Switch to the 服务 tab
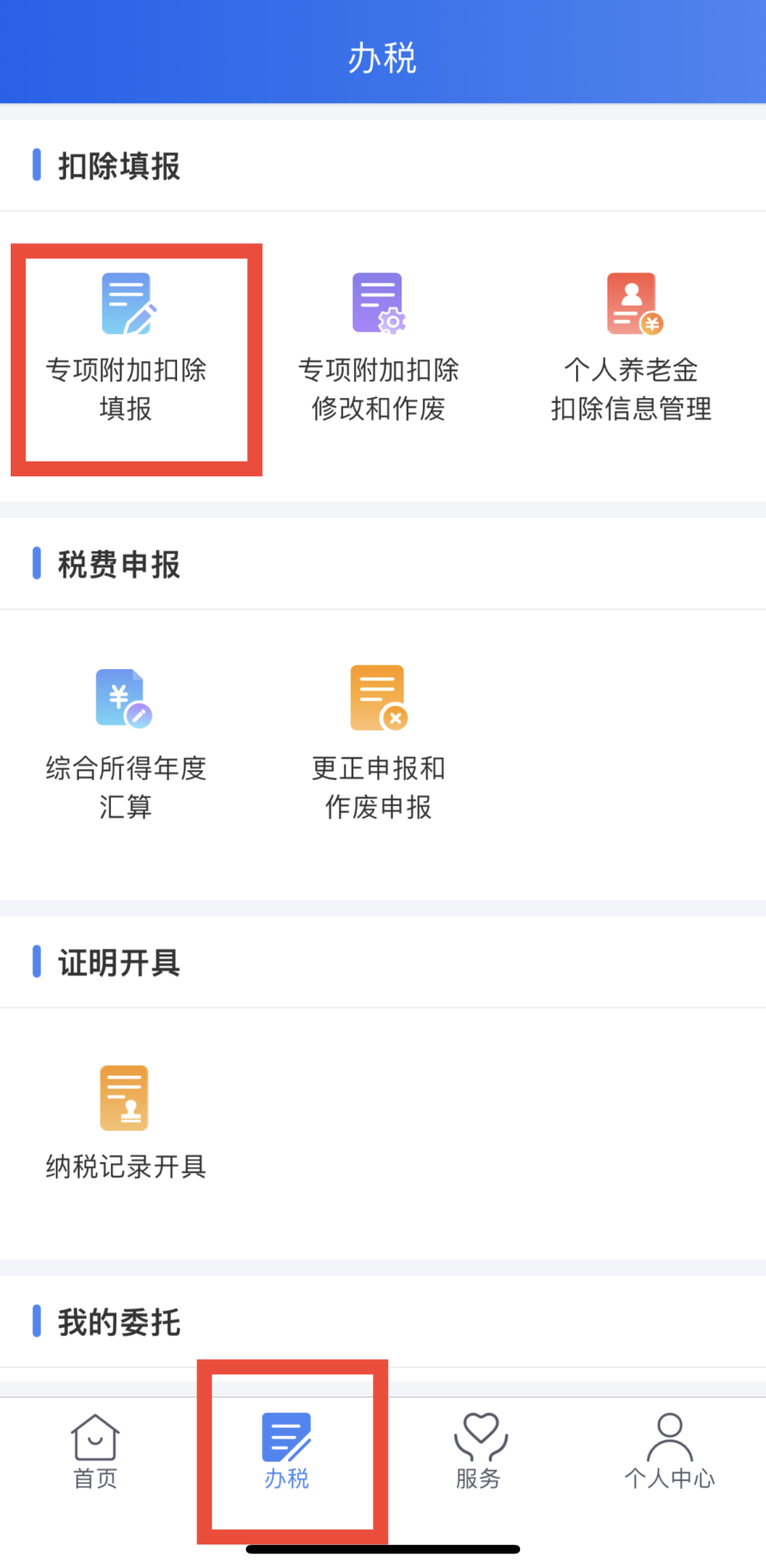The width and height of the screenshot is (766, 1568). tap(479, 1452)
